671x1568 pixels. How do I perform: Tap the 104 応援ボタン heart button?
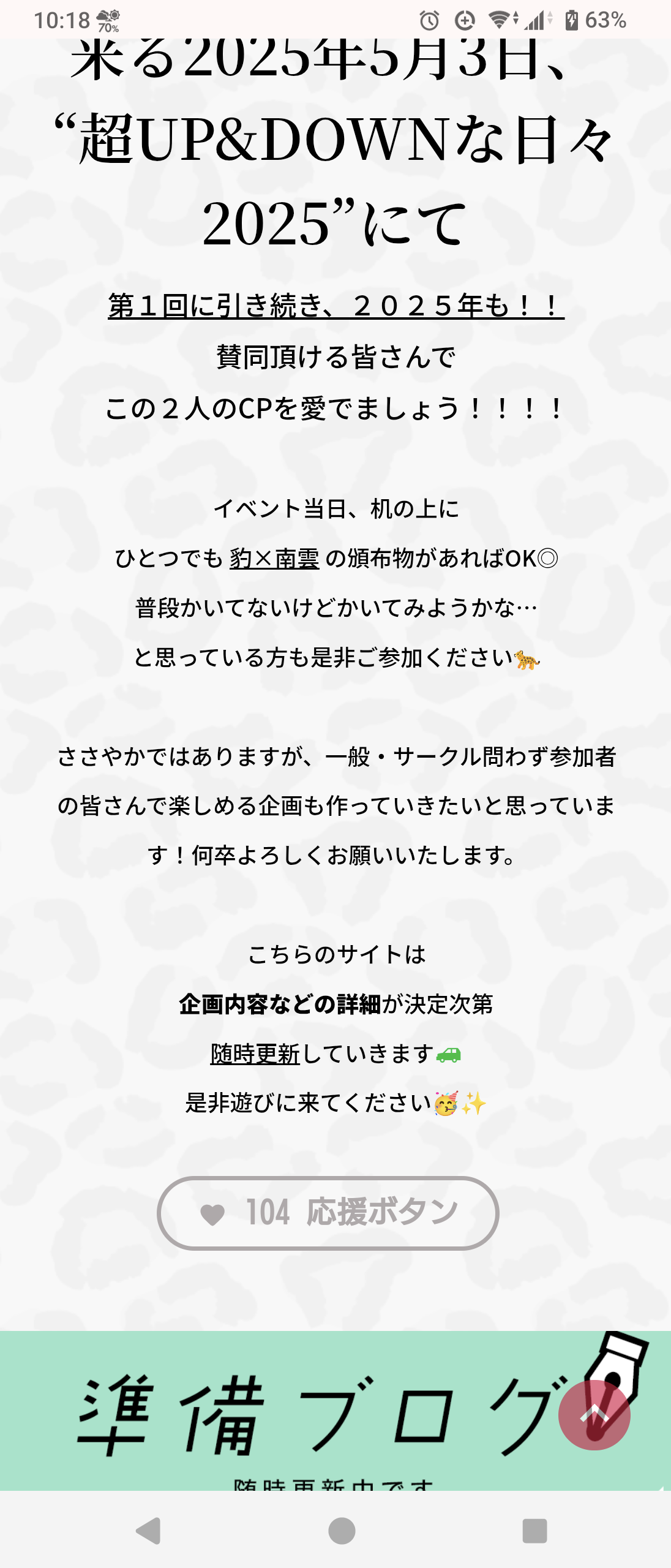328,1213
